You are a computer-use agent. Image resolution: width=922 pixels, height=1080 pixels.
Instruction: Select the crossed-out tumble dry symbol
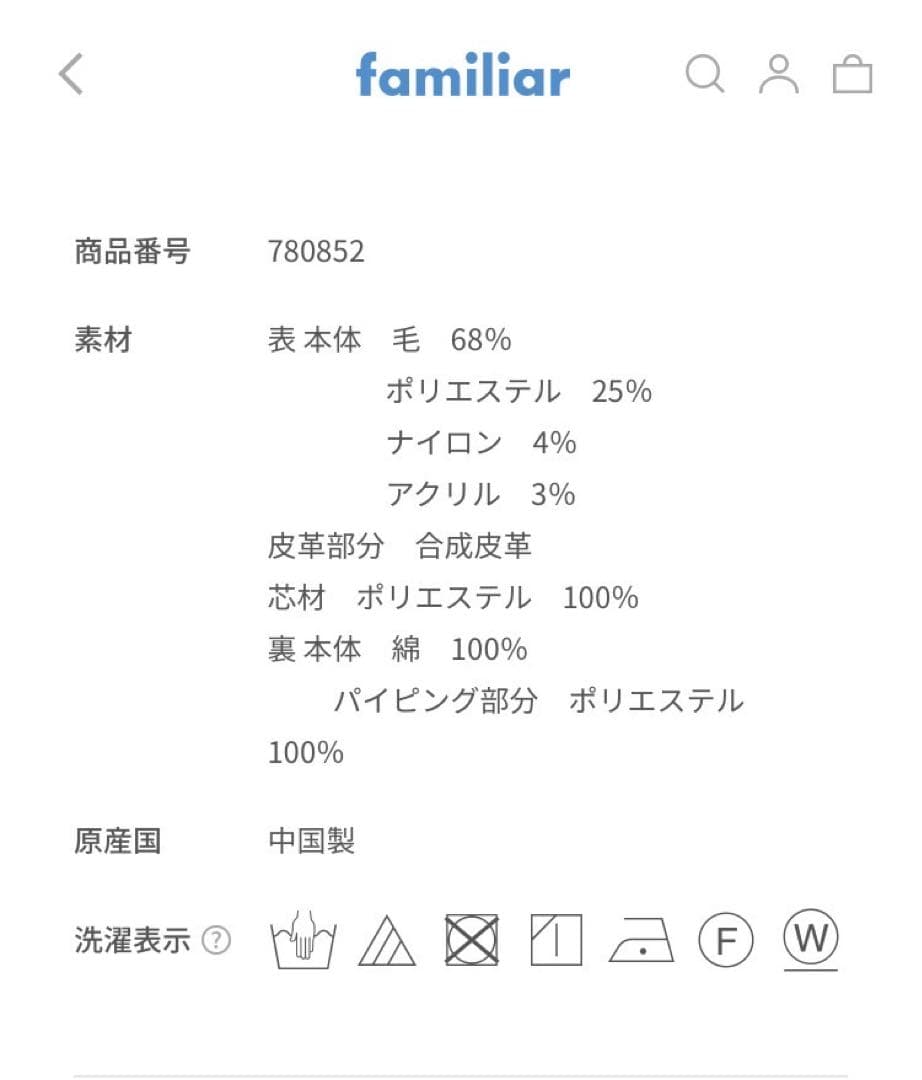coord(472,940)
